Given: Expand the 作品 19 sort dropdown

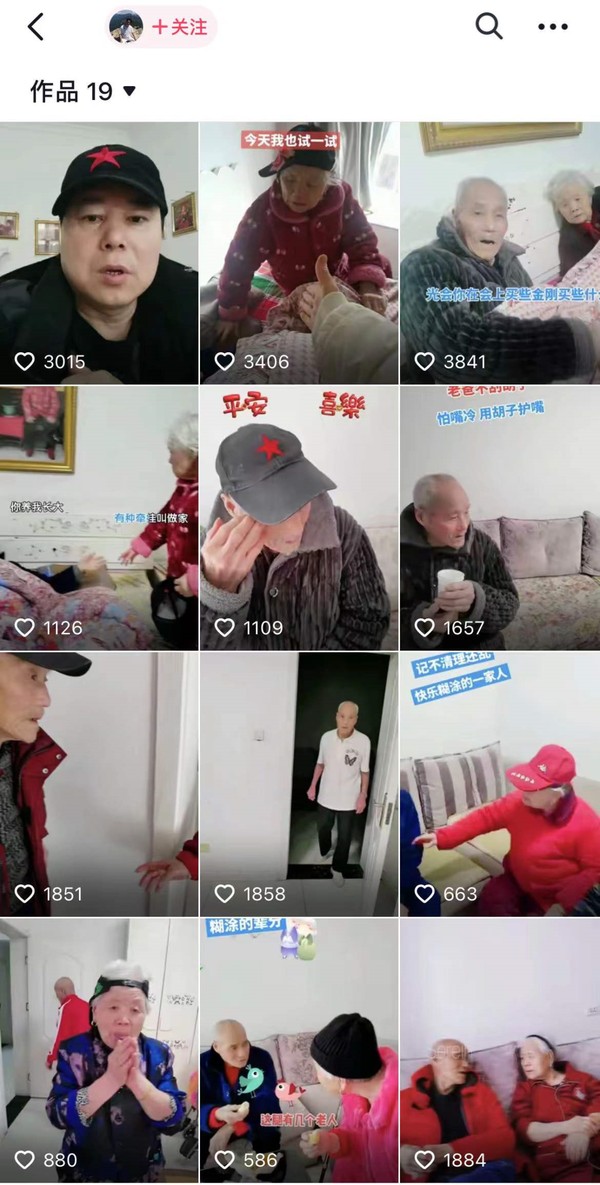Looking at the screenshot, I should pyautogui.click(x=83, y=91).
